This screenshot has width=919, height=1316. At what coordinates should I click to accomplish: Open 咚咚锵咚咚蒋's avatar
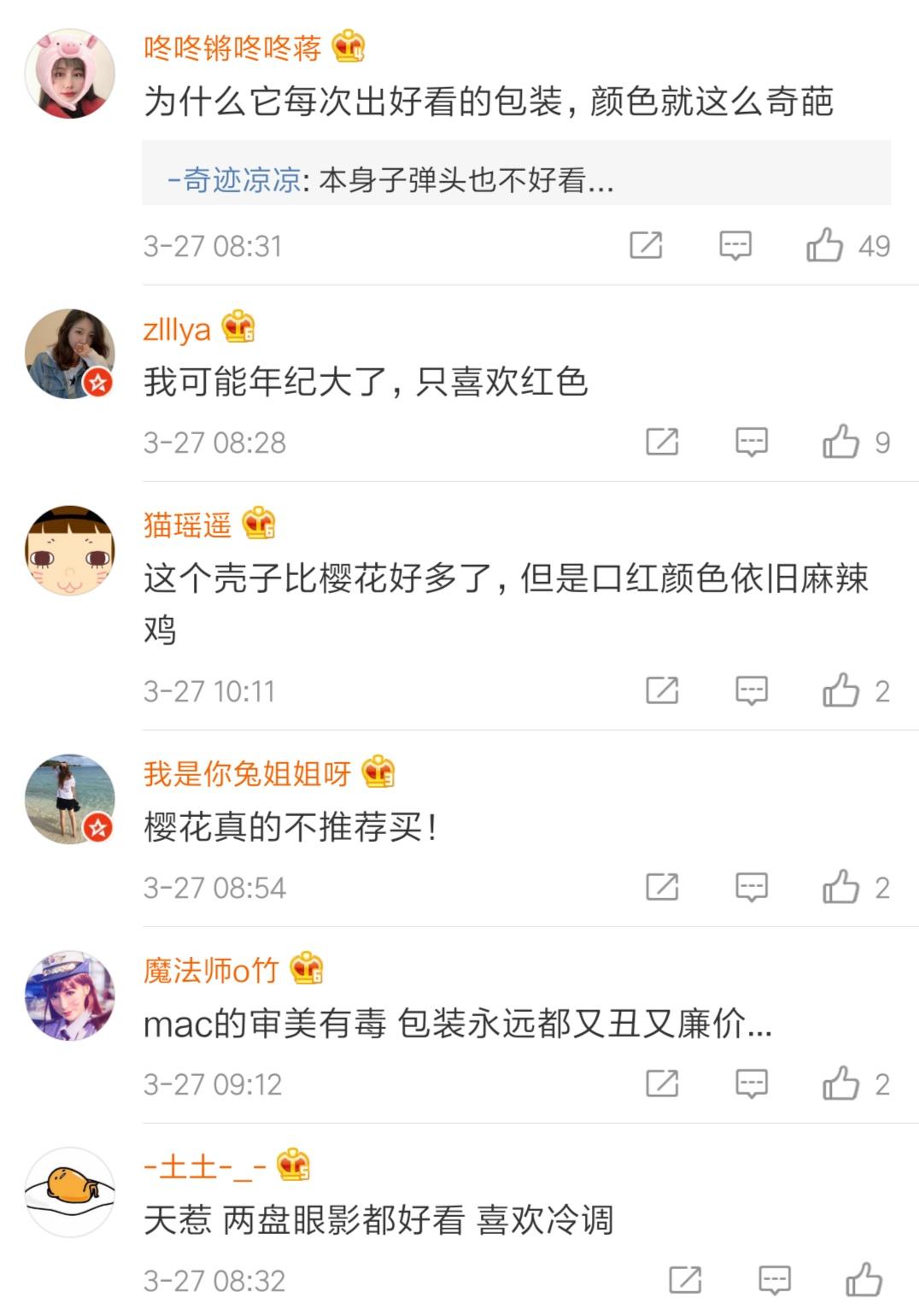coord(70,73)
